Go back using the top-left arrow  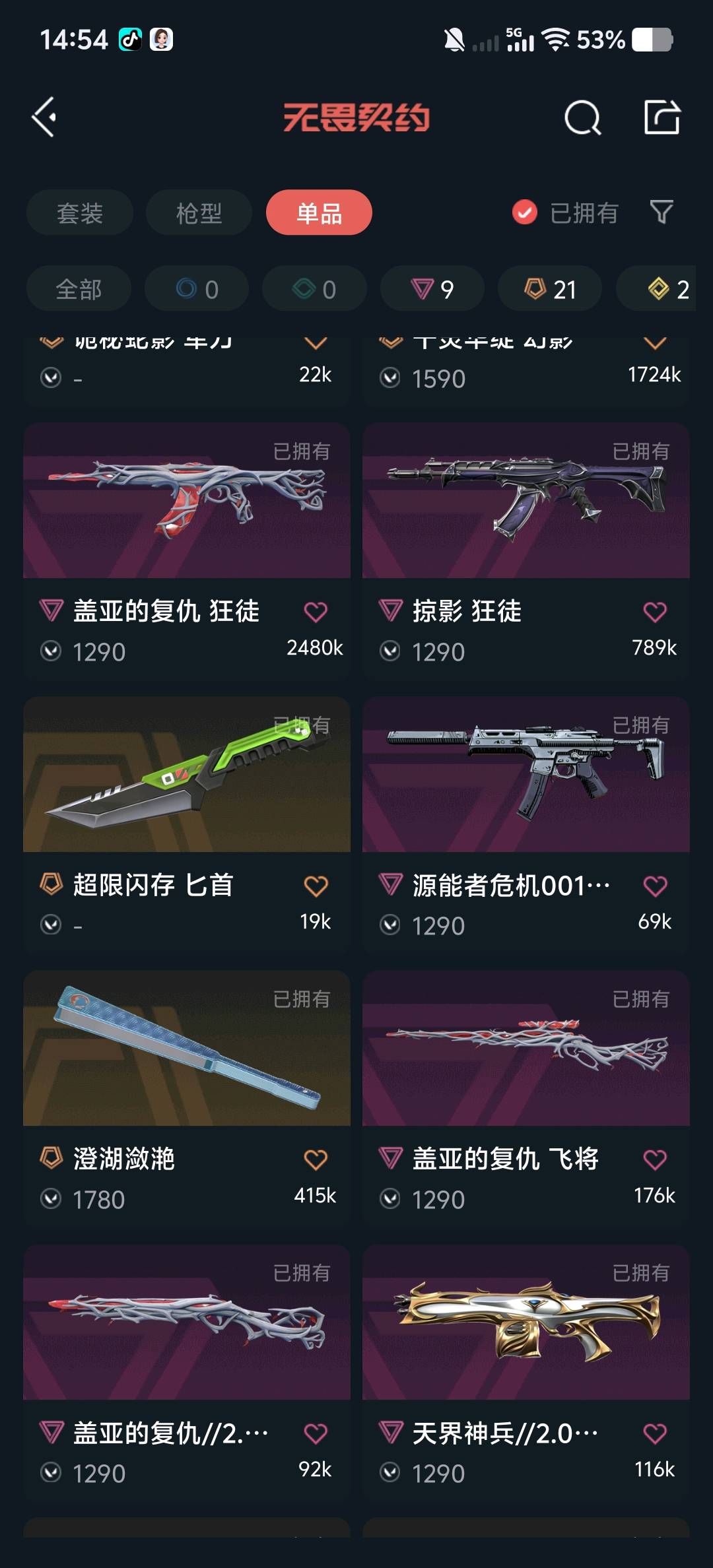click(44, 117)
